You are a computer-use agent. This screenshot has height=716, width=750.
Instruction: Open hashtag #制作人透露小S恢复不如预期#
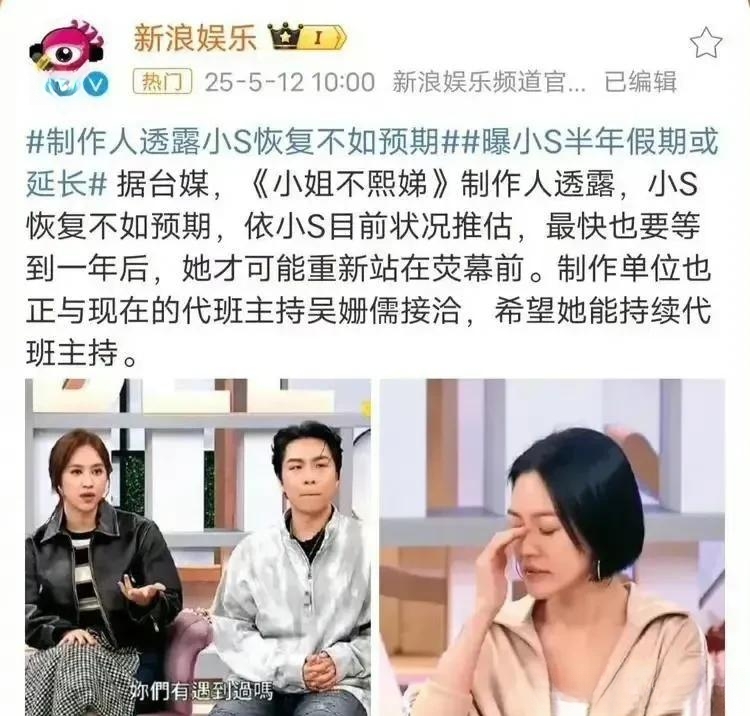point(238,144)
